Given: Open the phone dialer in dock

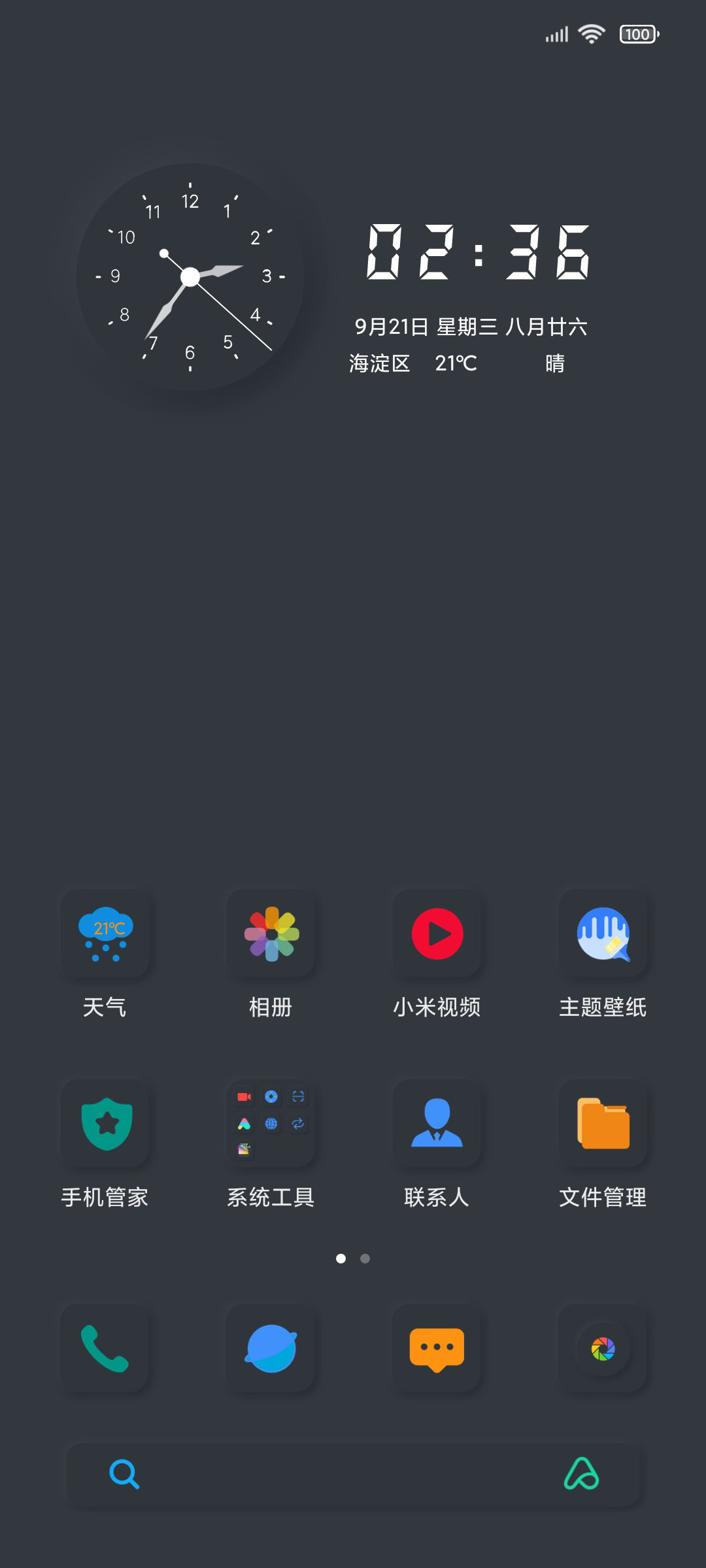Looking at the screenshot, I should click(105, 1348).
